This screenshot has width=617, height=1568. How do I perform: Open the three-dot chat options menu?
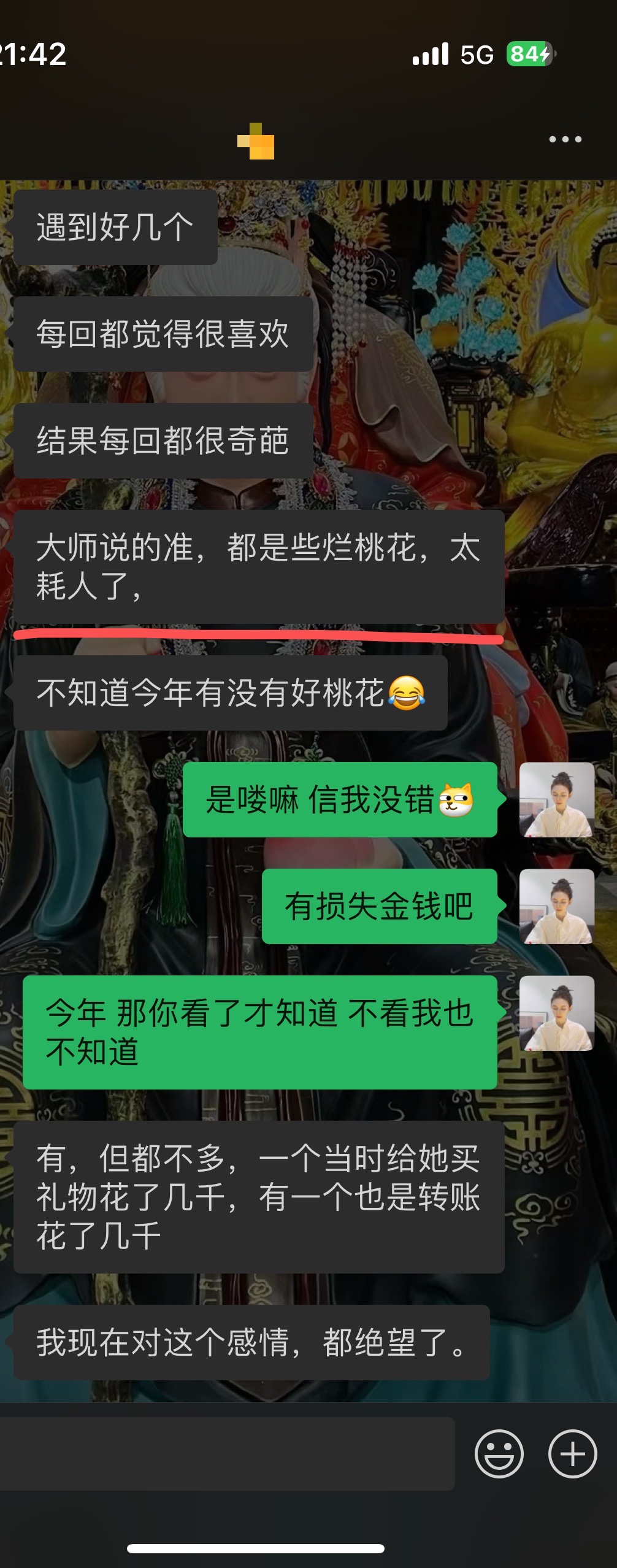click(x=565, y=139)
